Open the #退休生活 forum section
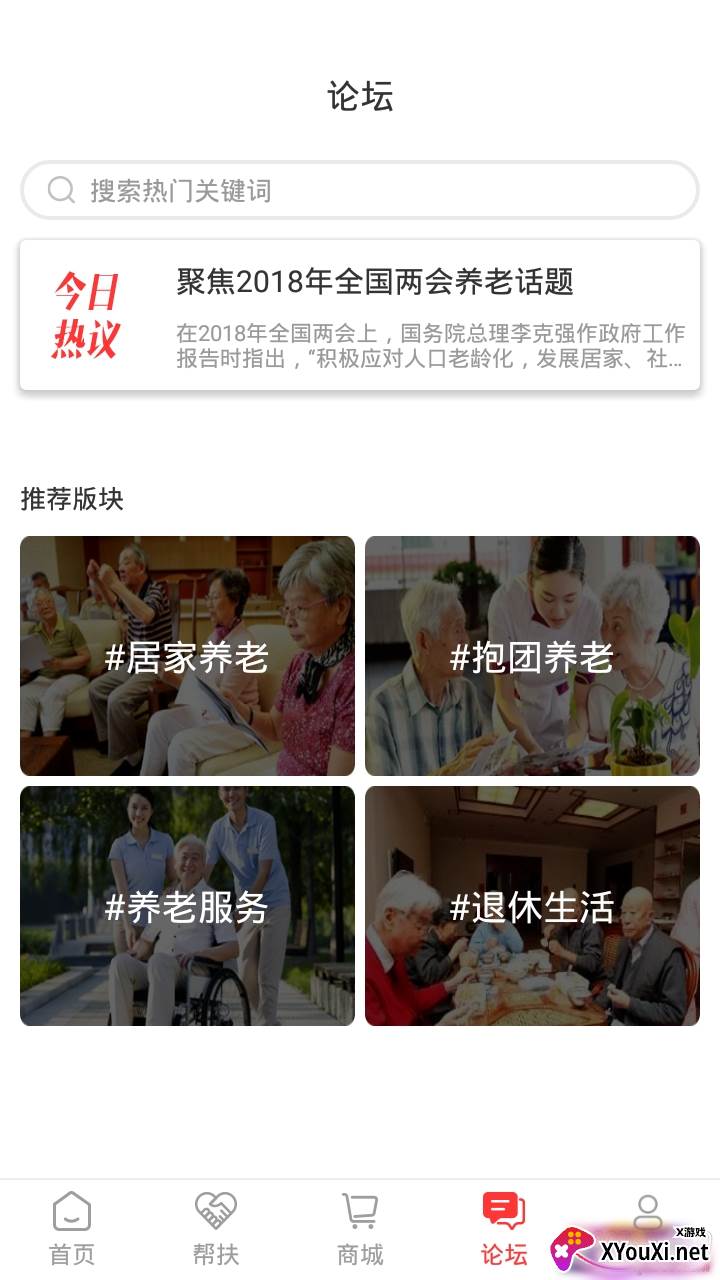Viewport: 720px width, 1280px height. [x=532, y=906]
